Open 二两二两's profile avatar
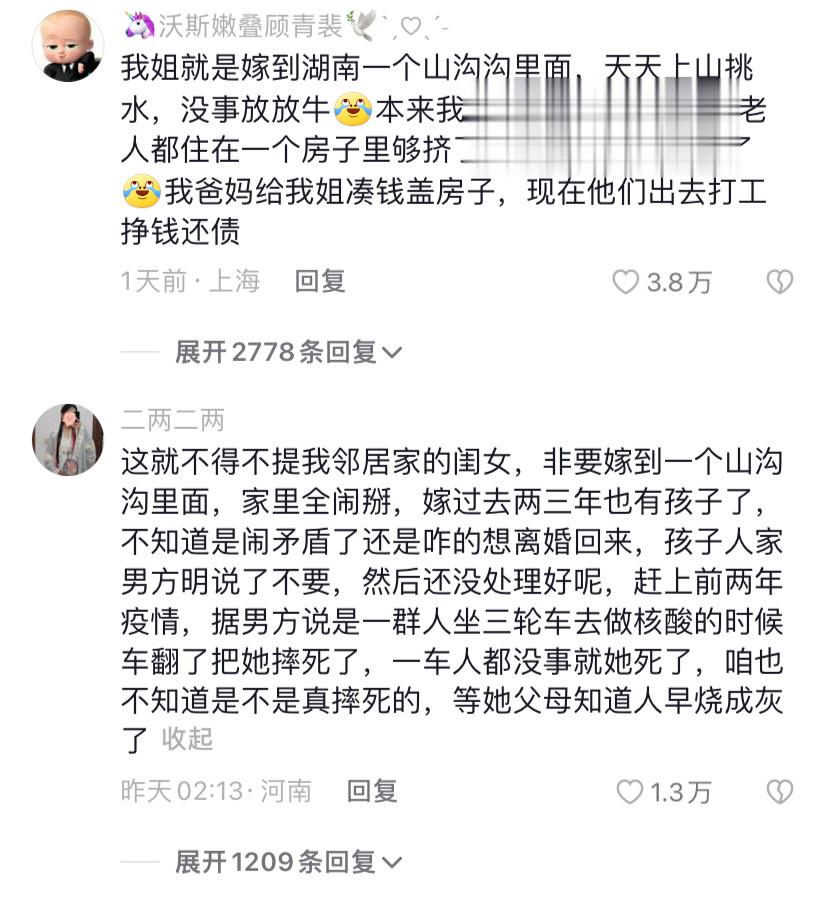This screenshot has height=899, width=828. point(68,439)
